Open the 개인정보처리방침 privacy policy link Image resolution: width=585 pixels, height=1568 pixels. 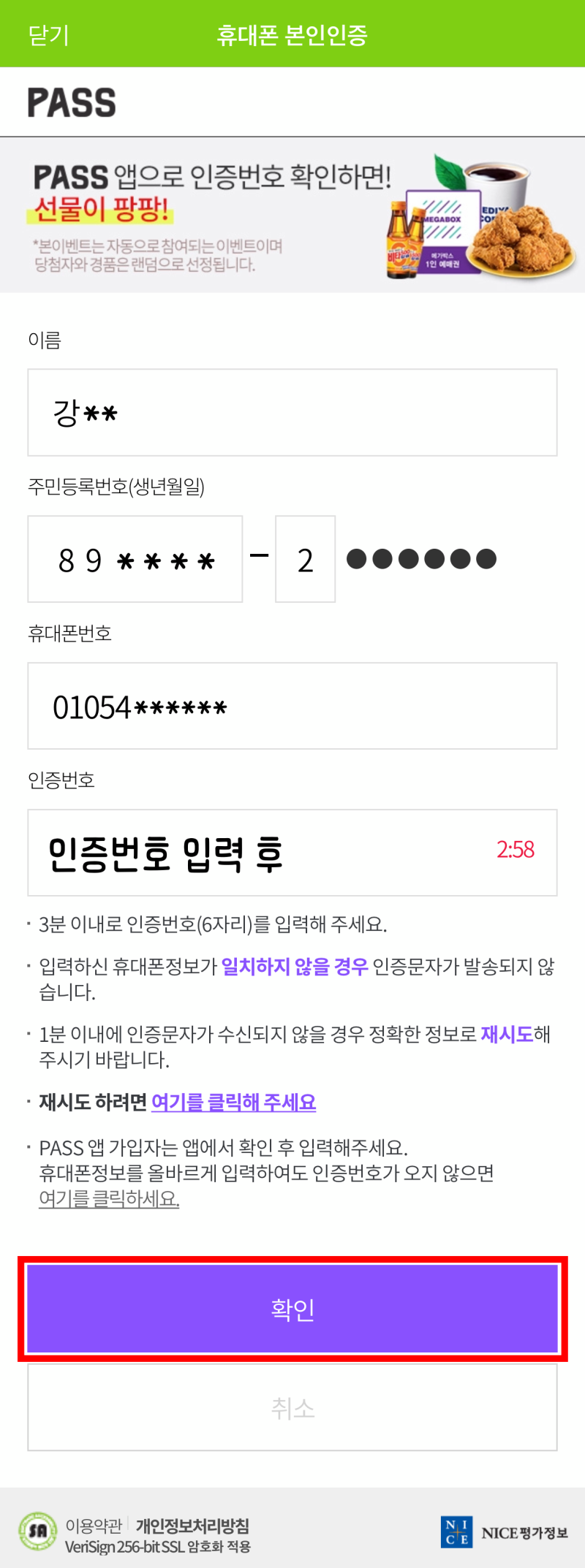(x=192, y=1519)
